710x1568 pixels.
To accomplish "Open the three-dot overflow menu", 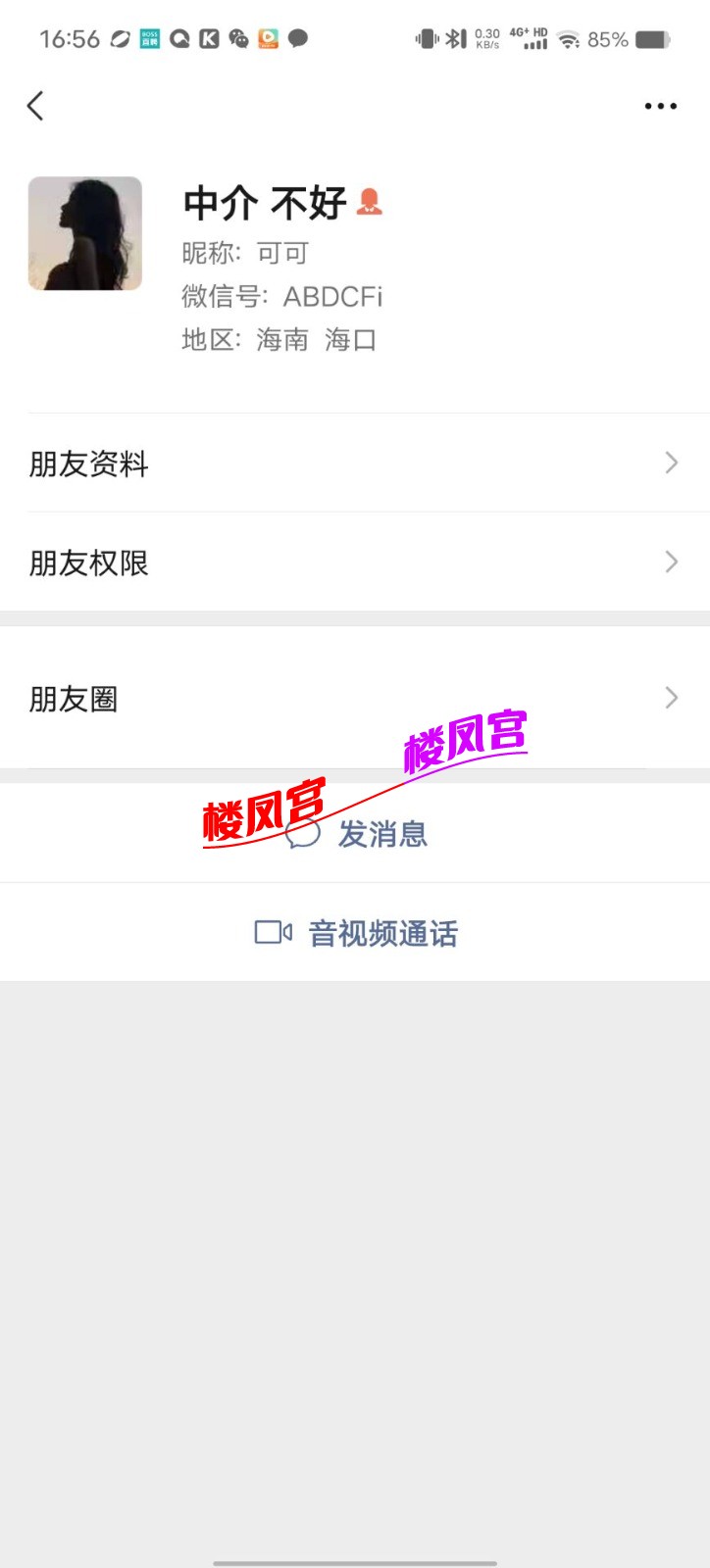I will click(x=660, y=106).
